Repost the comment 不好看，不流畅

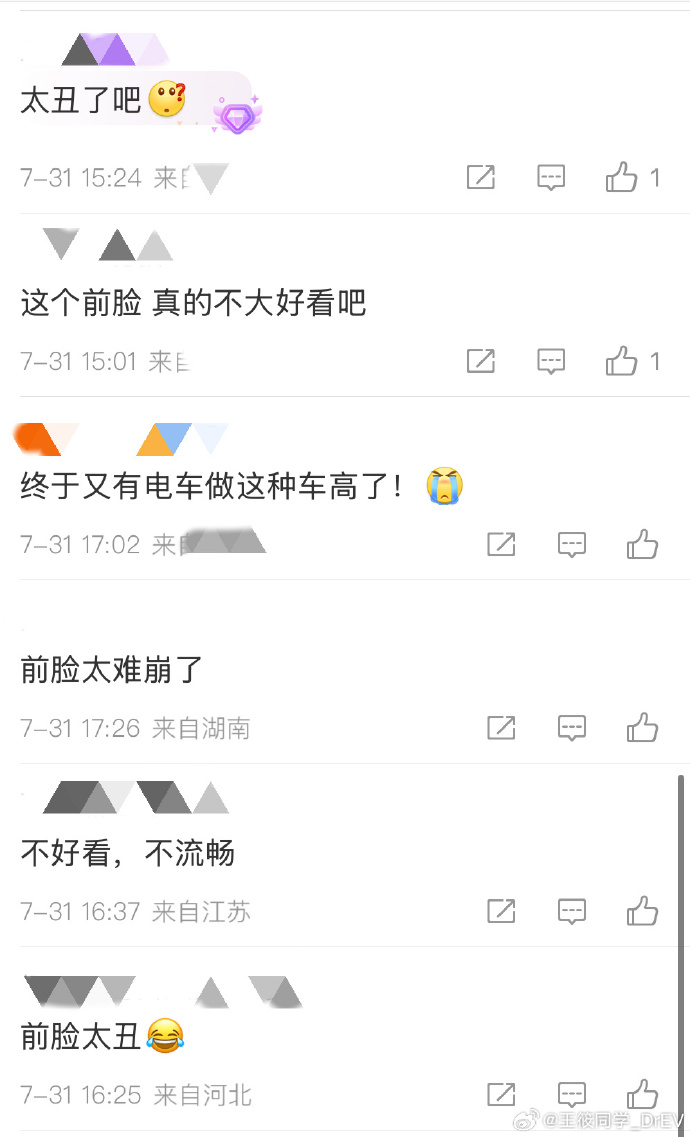pyautogui.click(x=501, y=911)
